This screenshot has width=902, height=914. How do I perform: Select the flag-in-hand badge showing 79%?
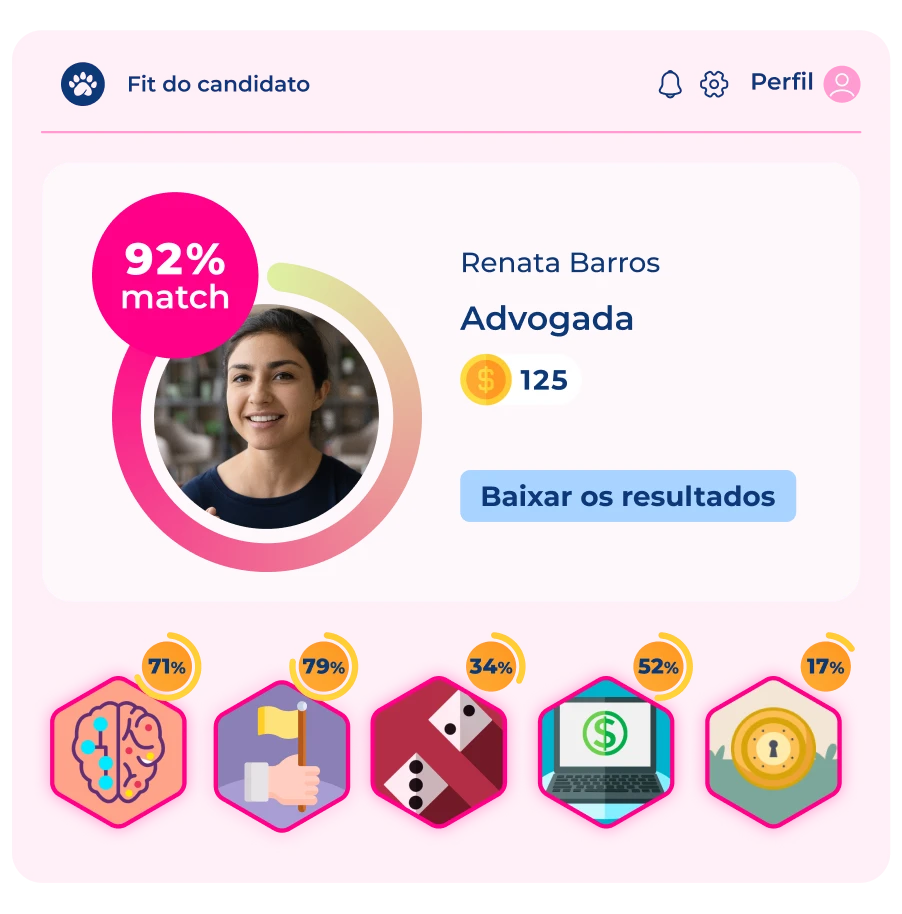[280, 753]
